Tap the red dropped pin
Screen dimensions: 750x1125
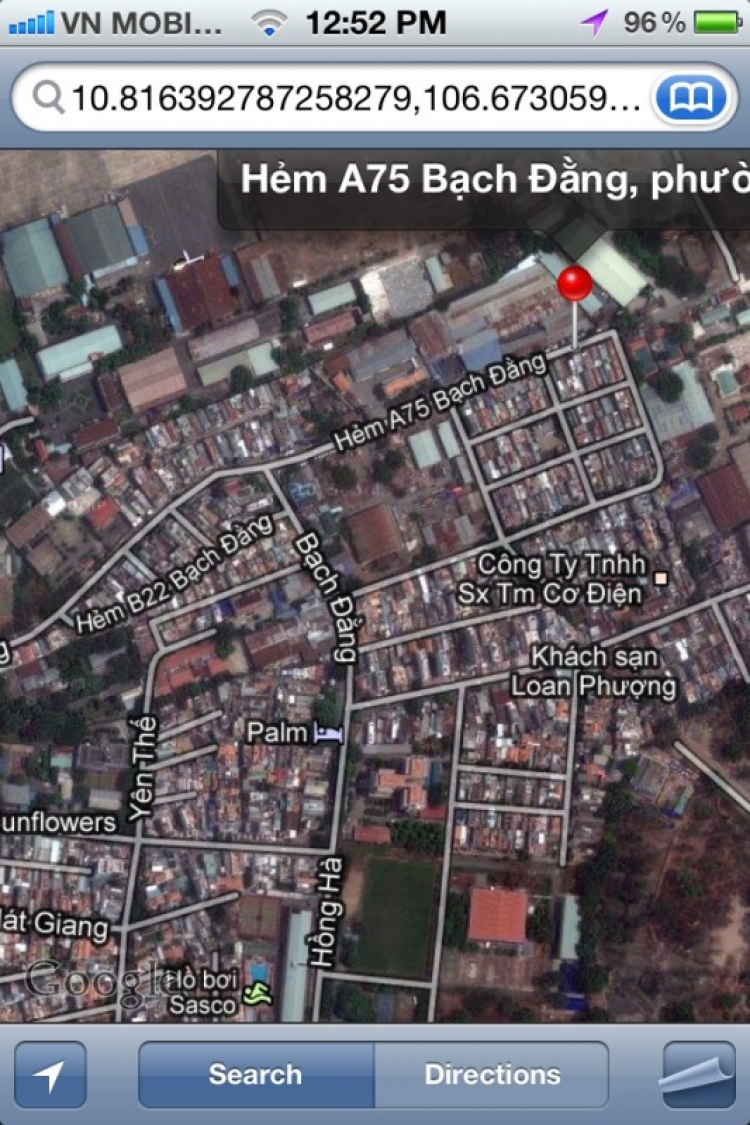click(x=574, y=284)
